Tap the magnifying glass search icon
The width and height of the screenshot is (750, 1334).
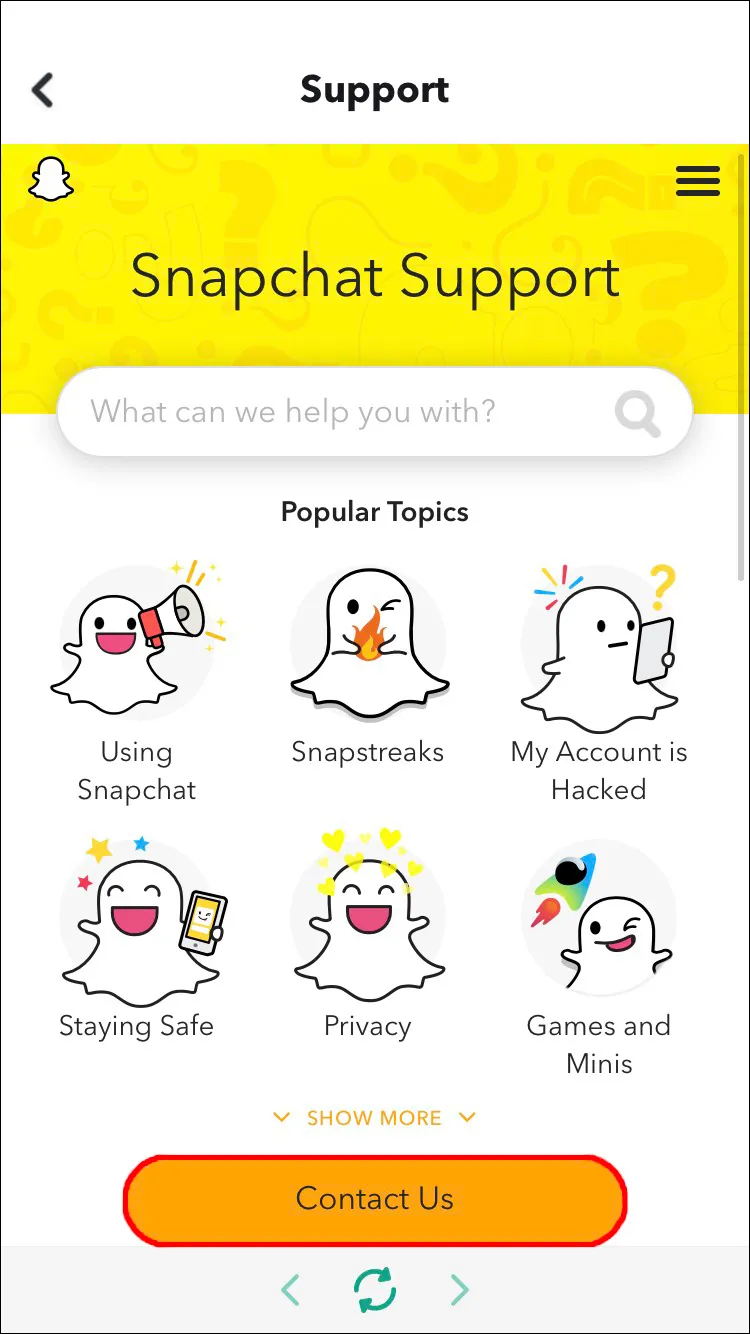pos(637,412)
